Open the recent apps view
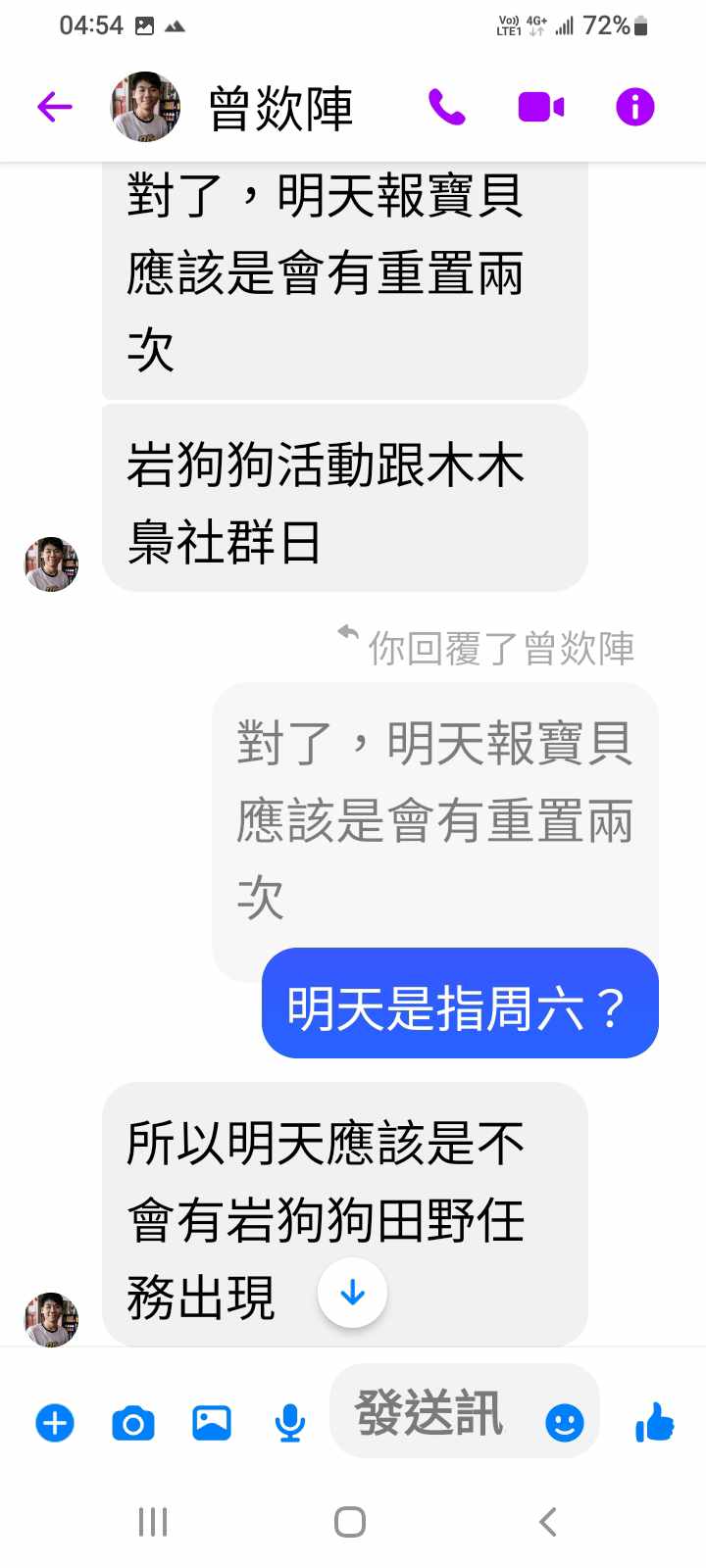 153,1522
